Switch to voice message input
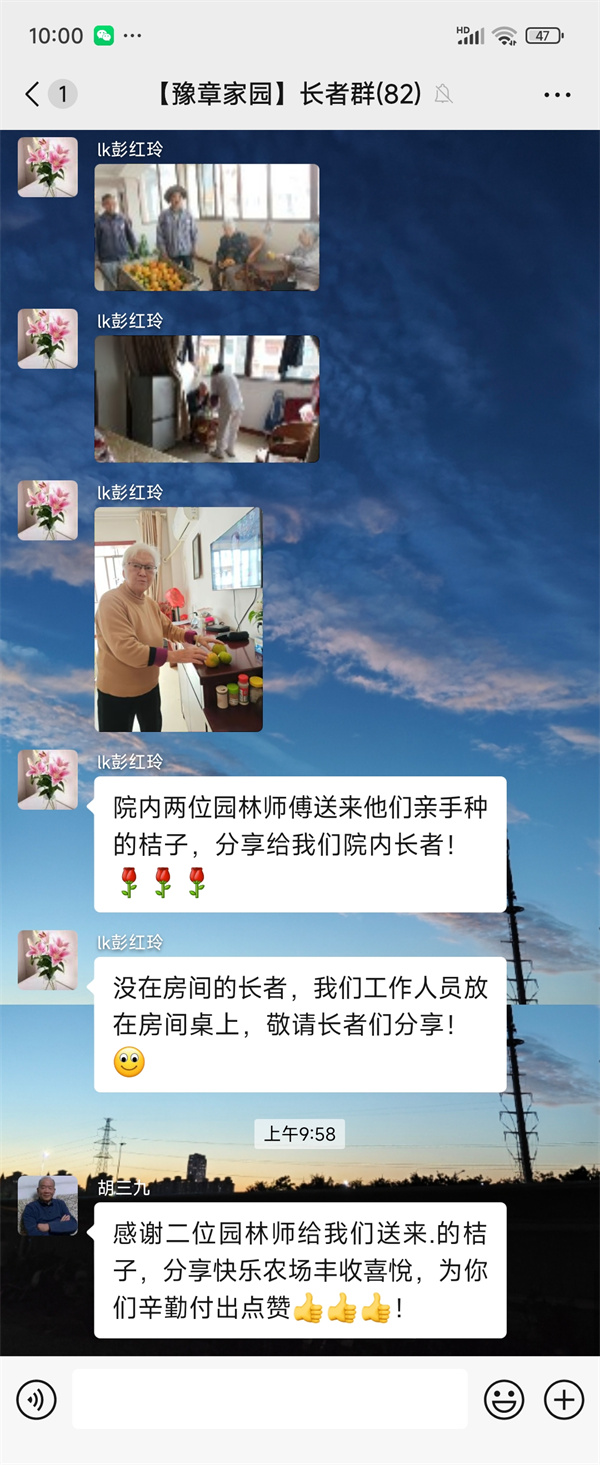The height and width of the screenshot is (1465, 600). 36,1400
